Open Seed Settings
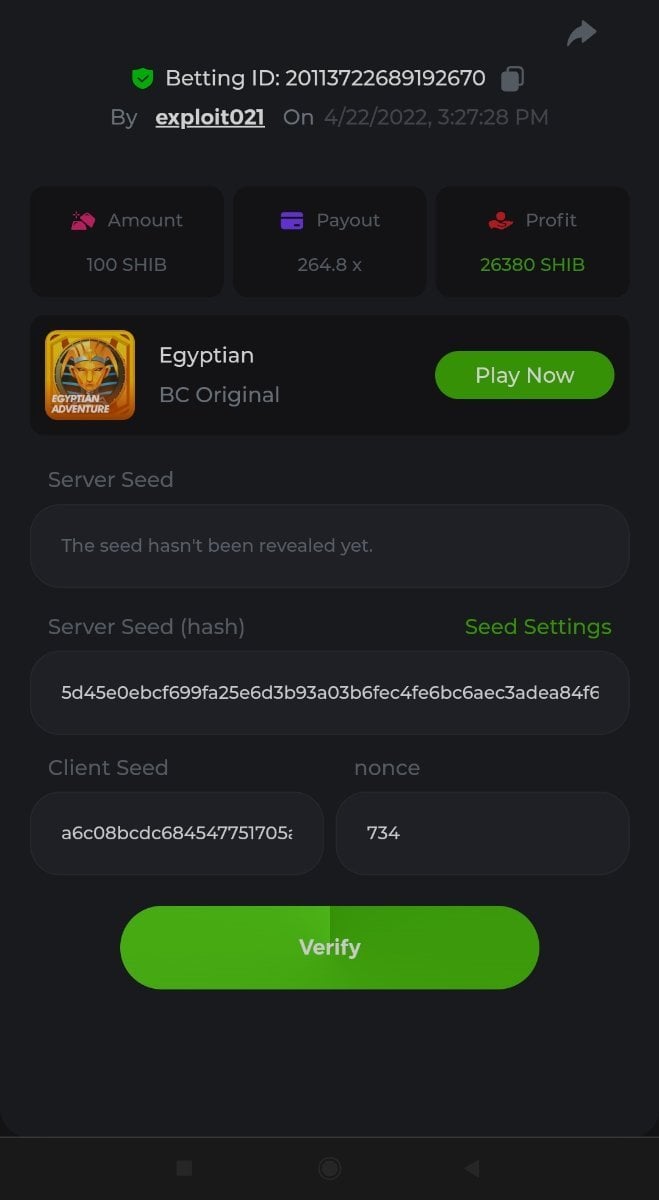The height and width of the screenshot is (1200, 659). (x=538, y=627)
